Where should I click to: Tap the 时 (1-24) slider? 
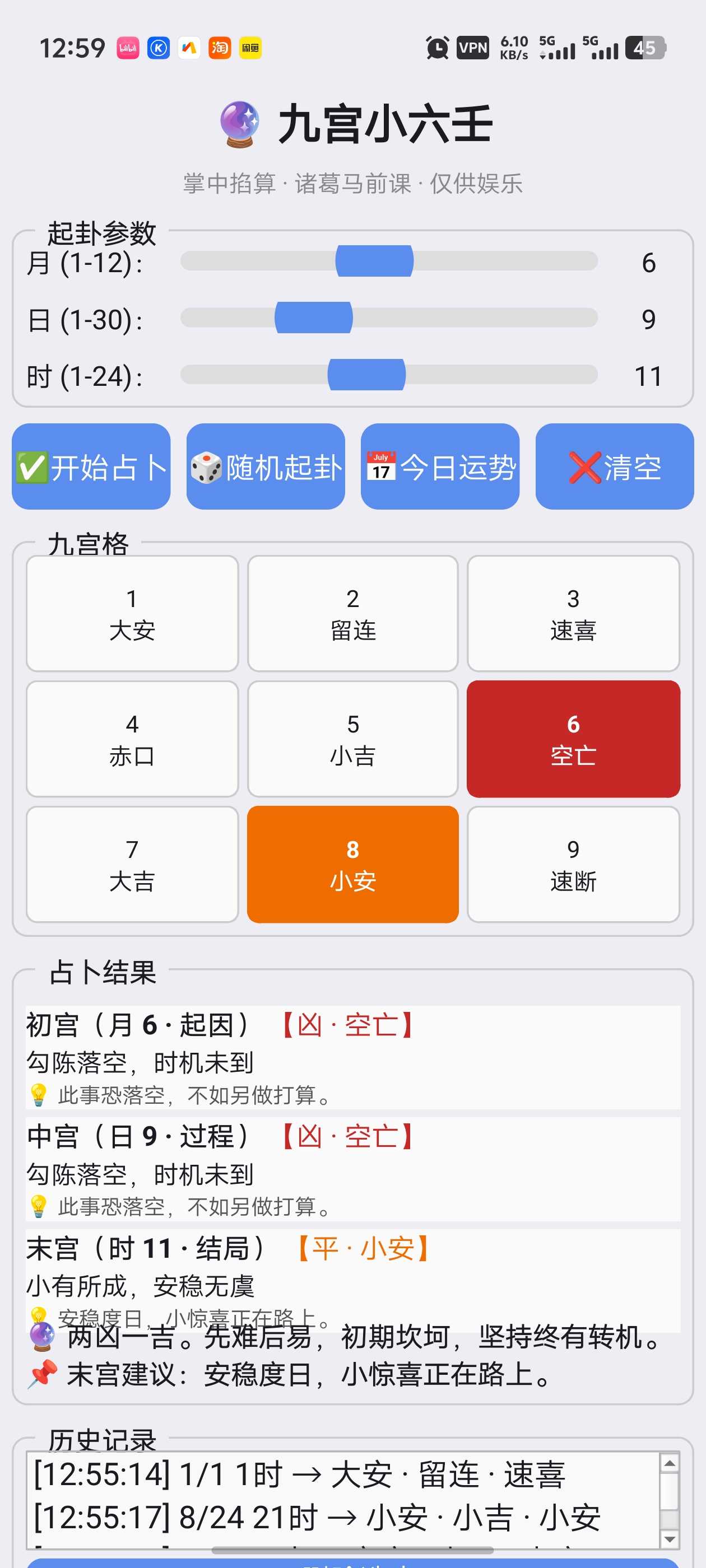tap(389, 374)
